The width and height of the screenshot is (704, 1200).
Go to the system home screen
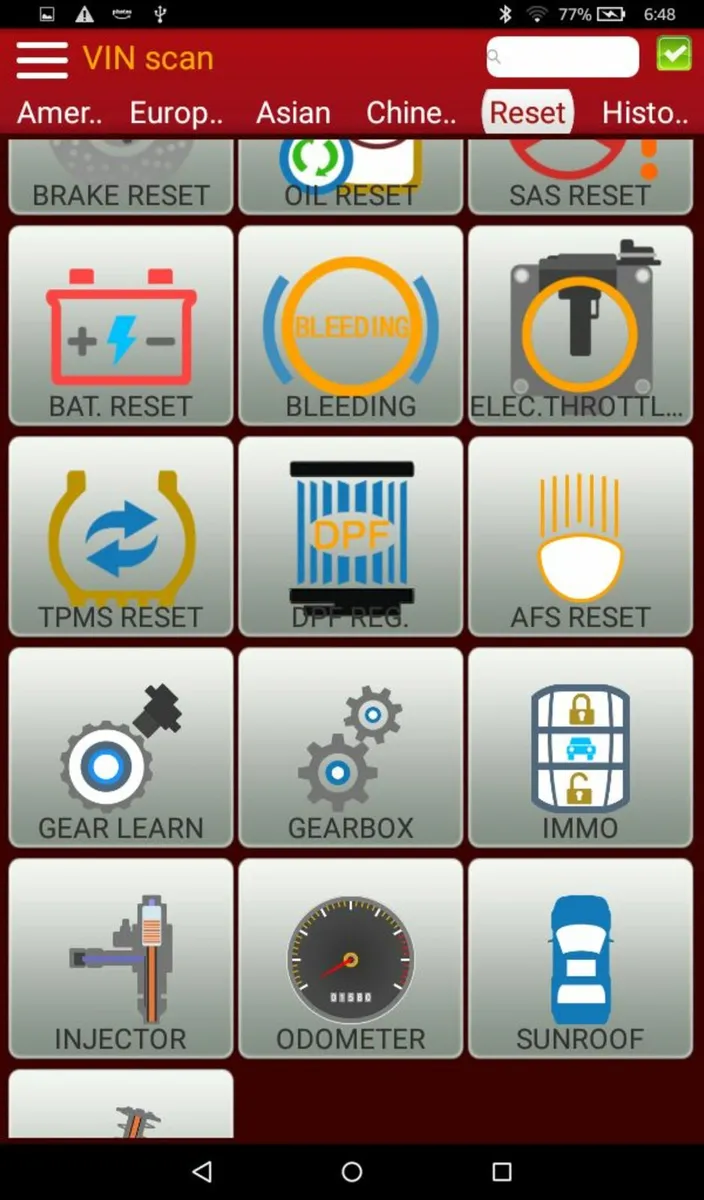point(352,1171)
